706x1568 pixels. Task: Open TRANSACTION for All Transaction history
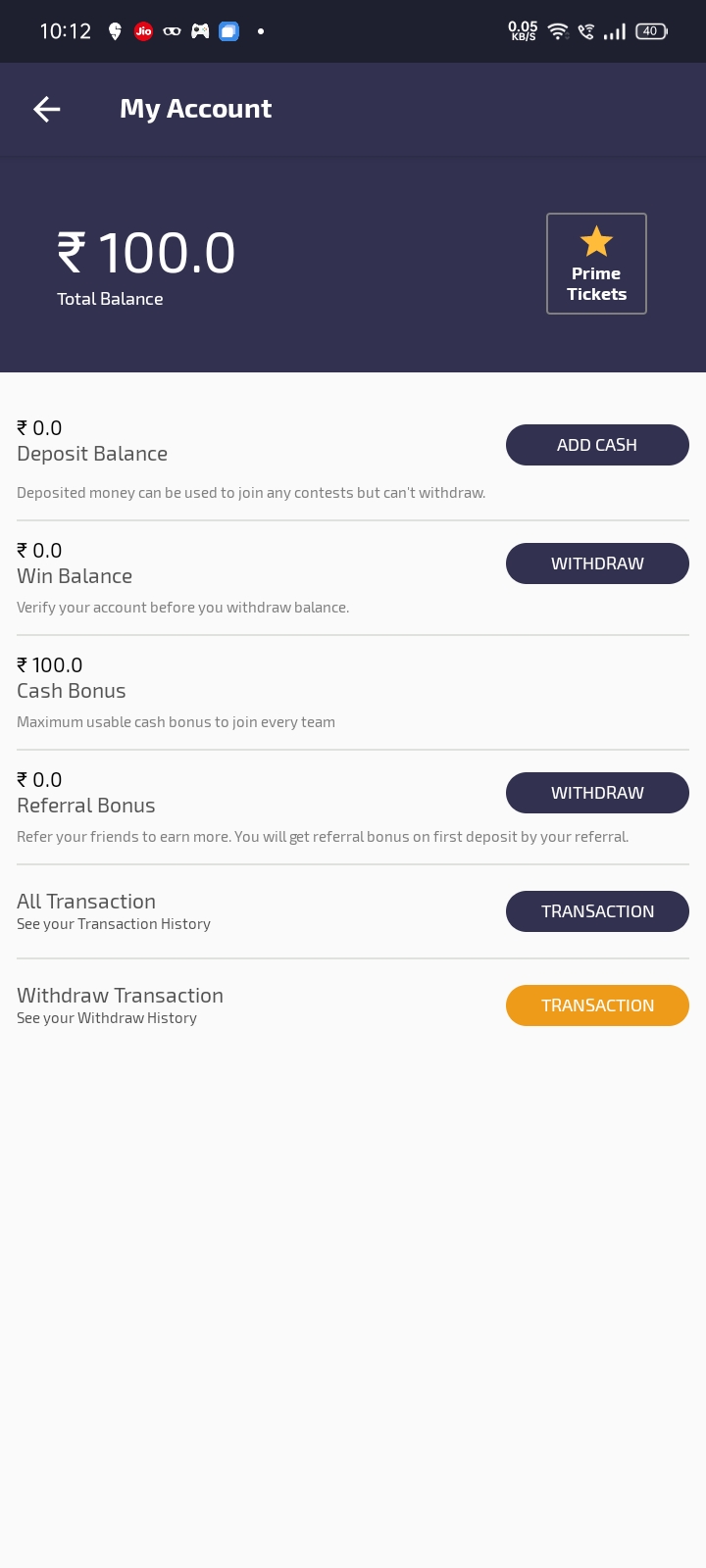click(x=597, y=911)
